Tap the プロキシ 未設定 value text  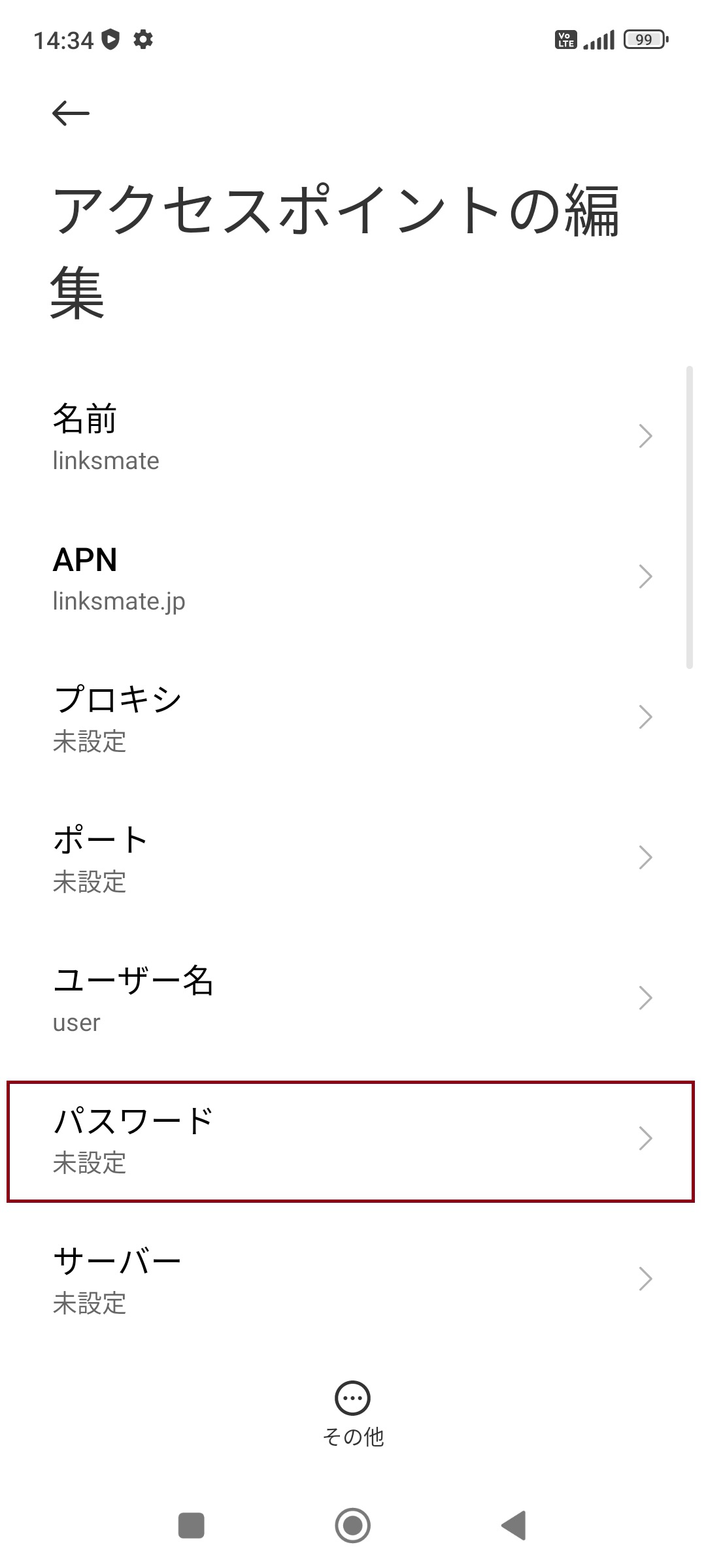pos(88,742)
